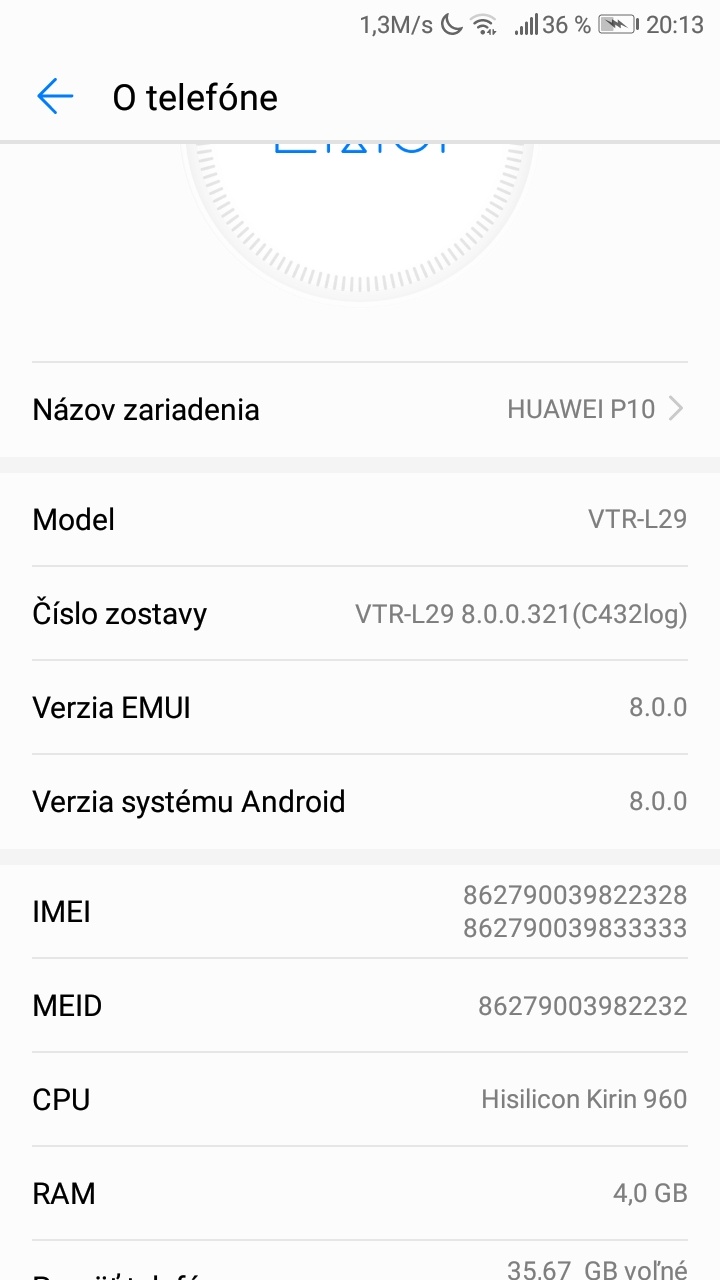Go back using the arrow

55,97
